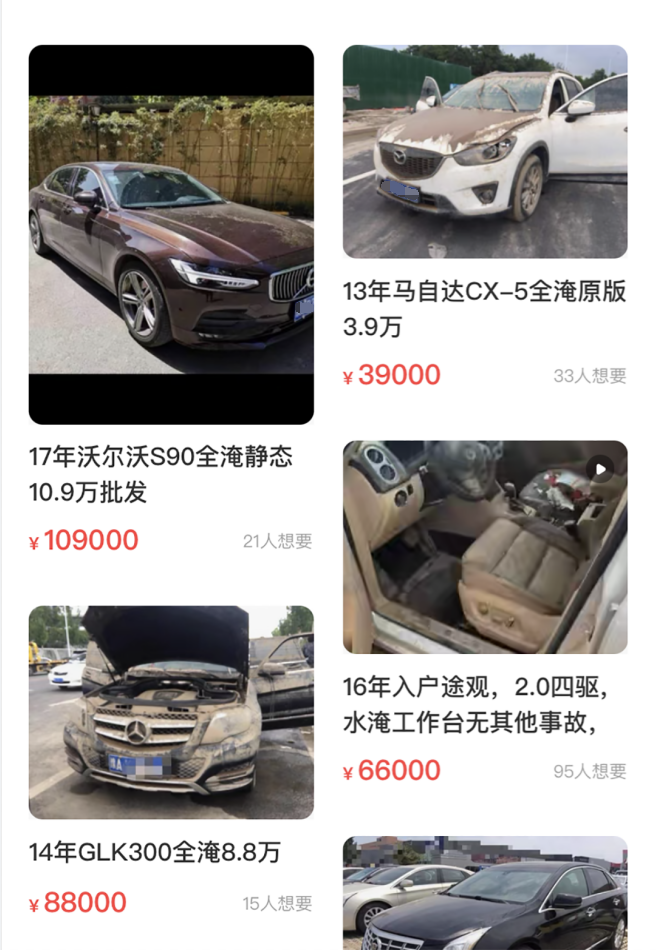This screenshot has width=656, height=950.
Task: Open the 17年沃尔沃S90全淹静态 listing
Action: [x=171, y=235]
